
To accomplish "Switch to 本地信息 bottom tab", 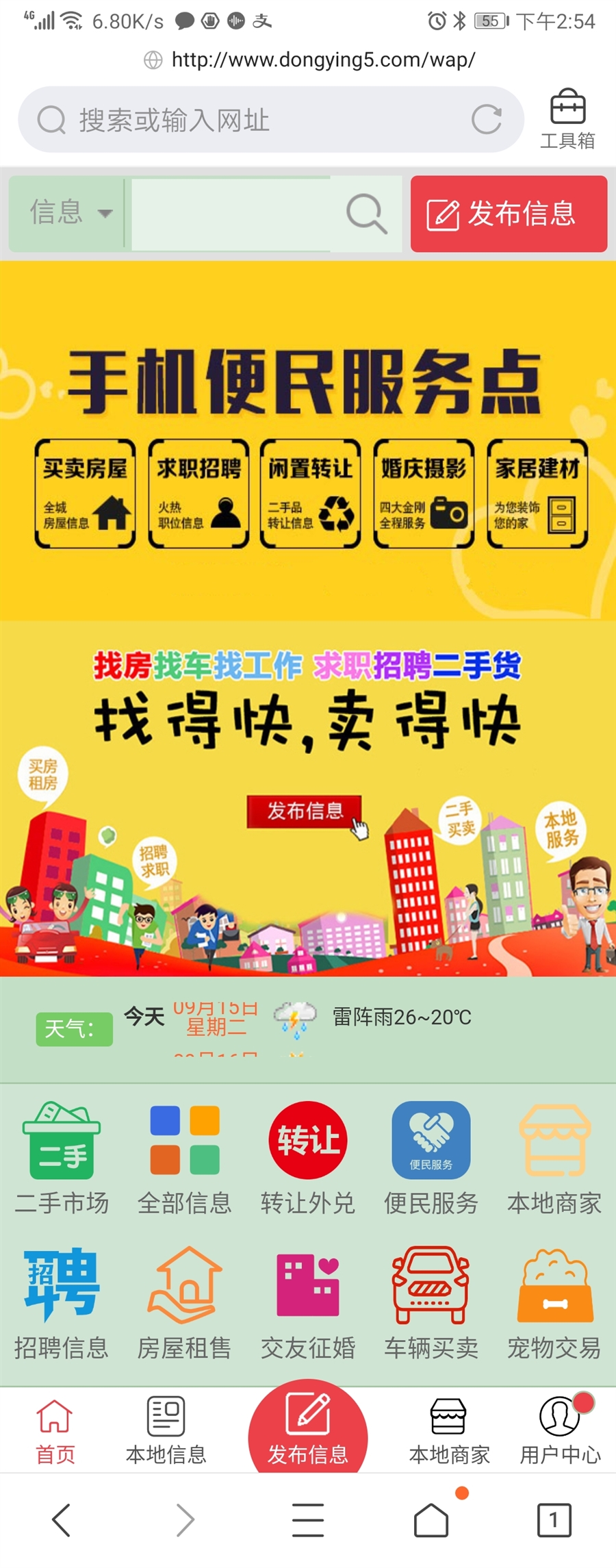I will click(166, 1431).
